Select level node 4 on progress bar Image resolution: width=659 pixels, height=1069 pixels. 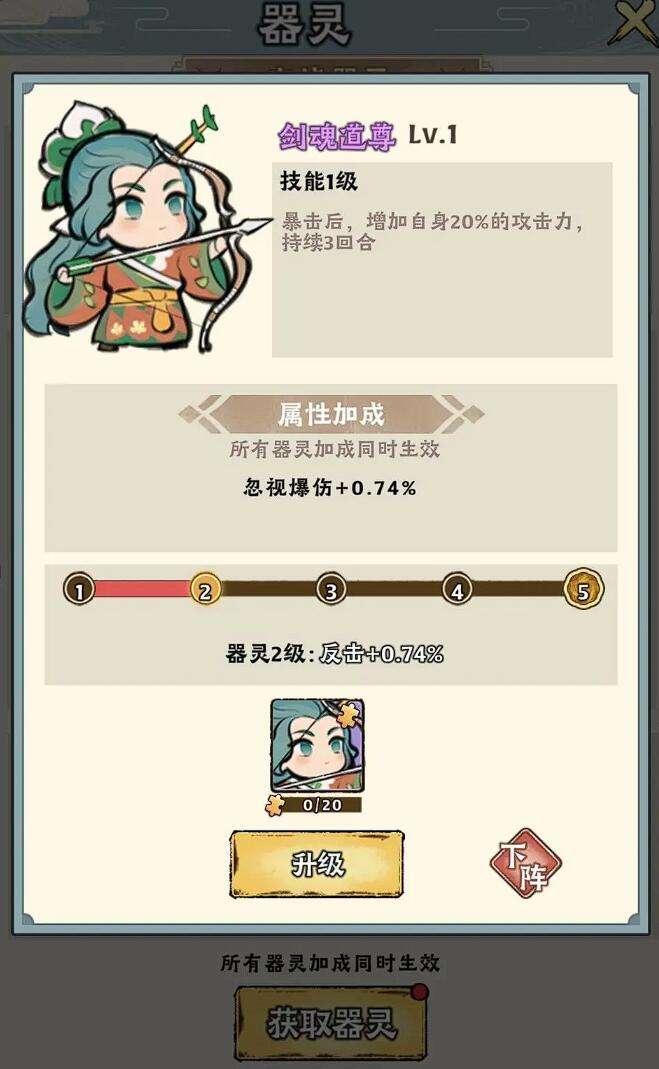pyautogui.click(x=457, y=590)
